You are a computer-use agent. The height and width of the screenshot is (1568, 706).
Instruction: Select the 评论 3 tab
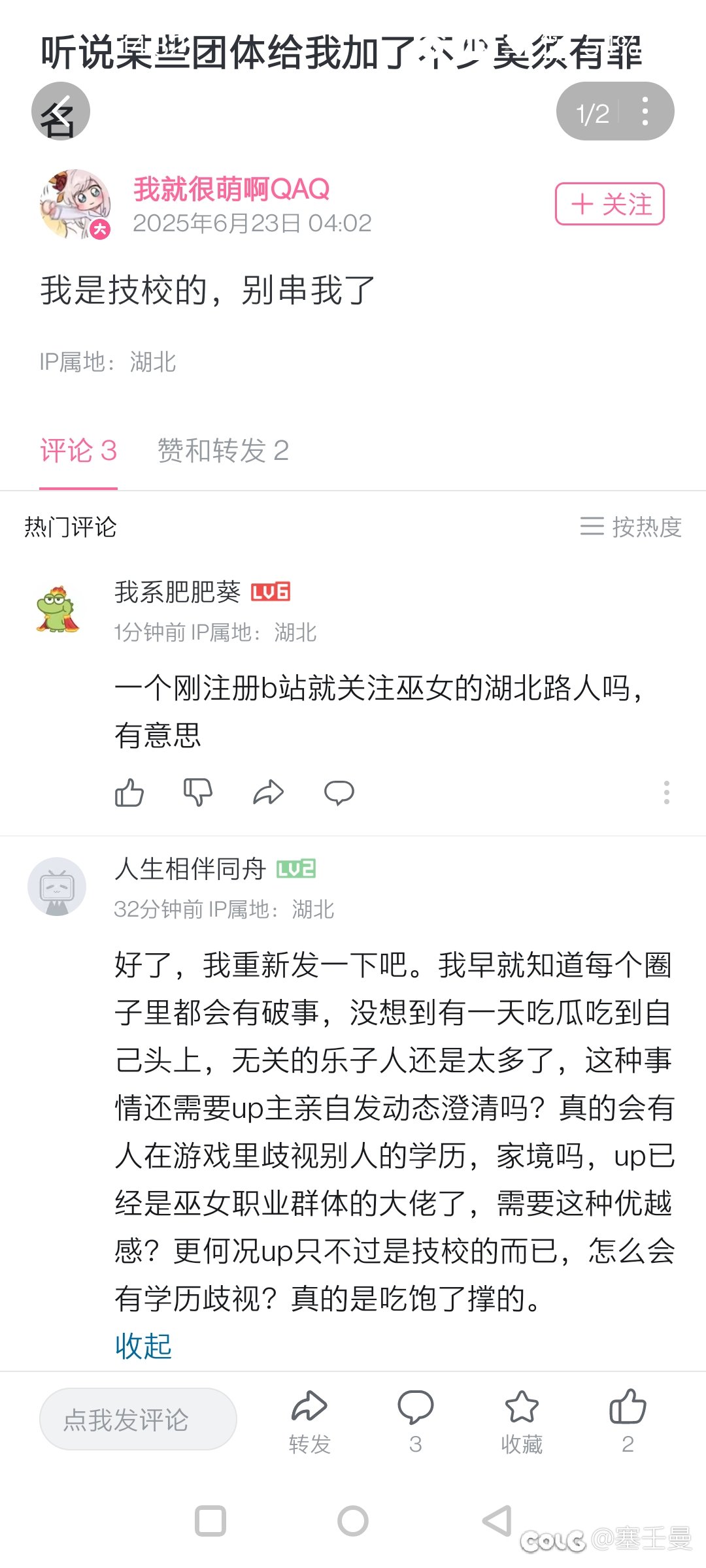click(78, 451)
